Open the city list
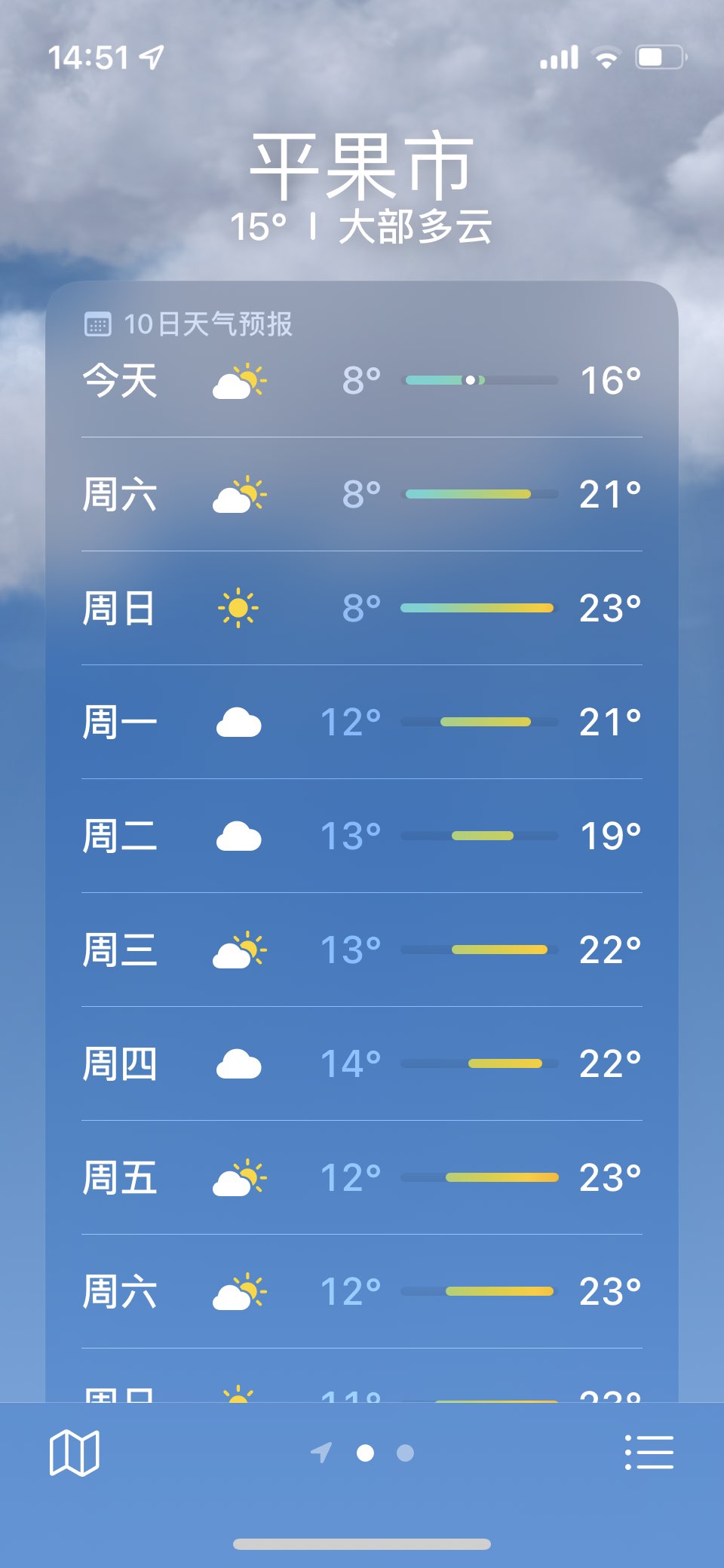This screenshot has width=724, height=1568. click(x=649, y=1453)
